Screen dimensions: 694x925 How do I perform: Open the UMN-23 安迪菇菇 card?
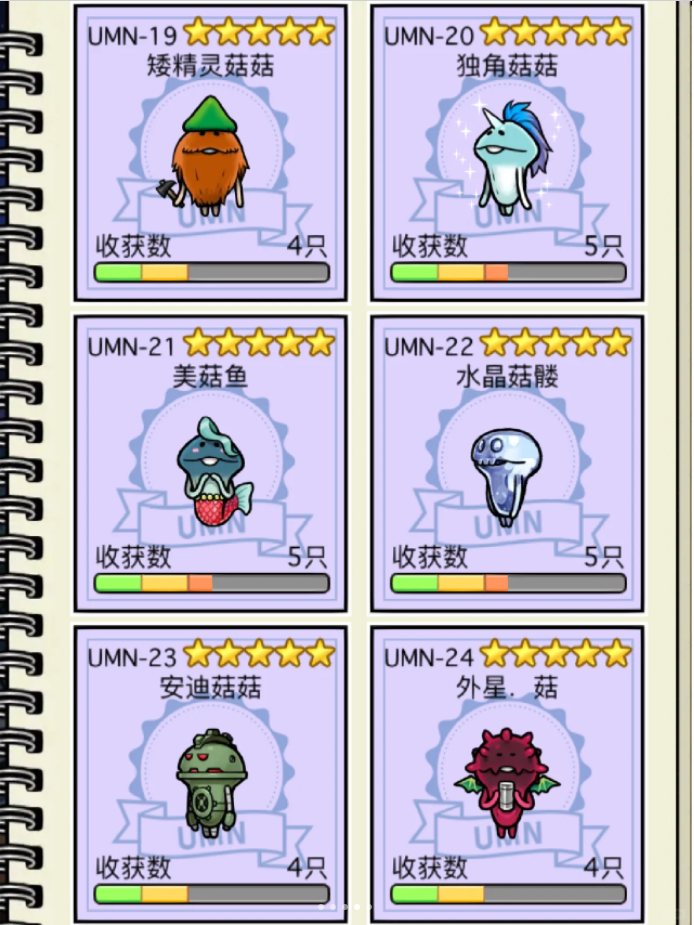click(x=210, y=774)
